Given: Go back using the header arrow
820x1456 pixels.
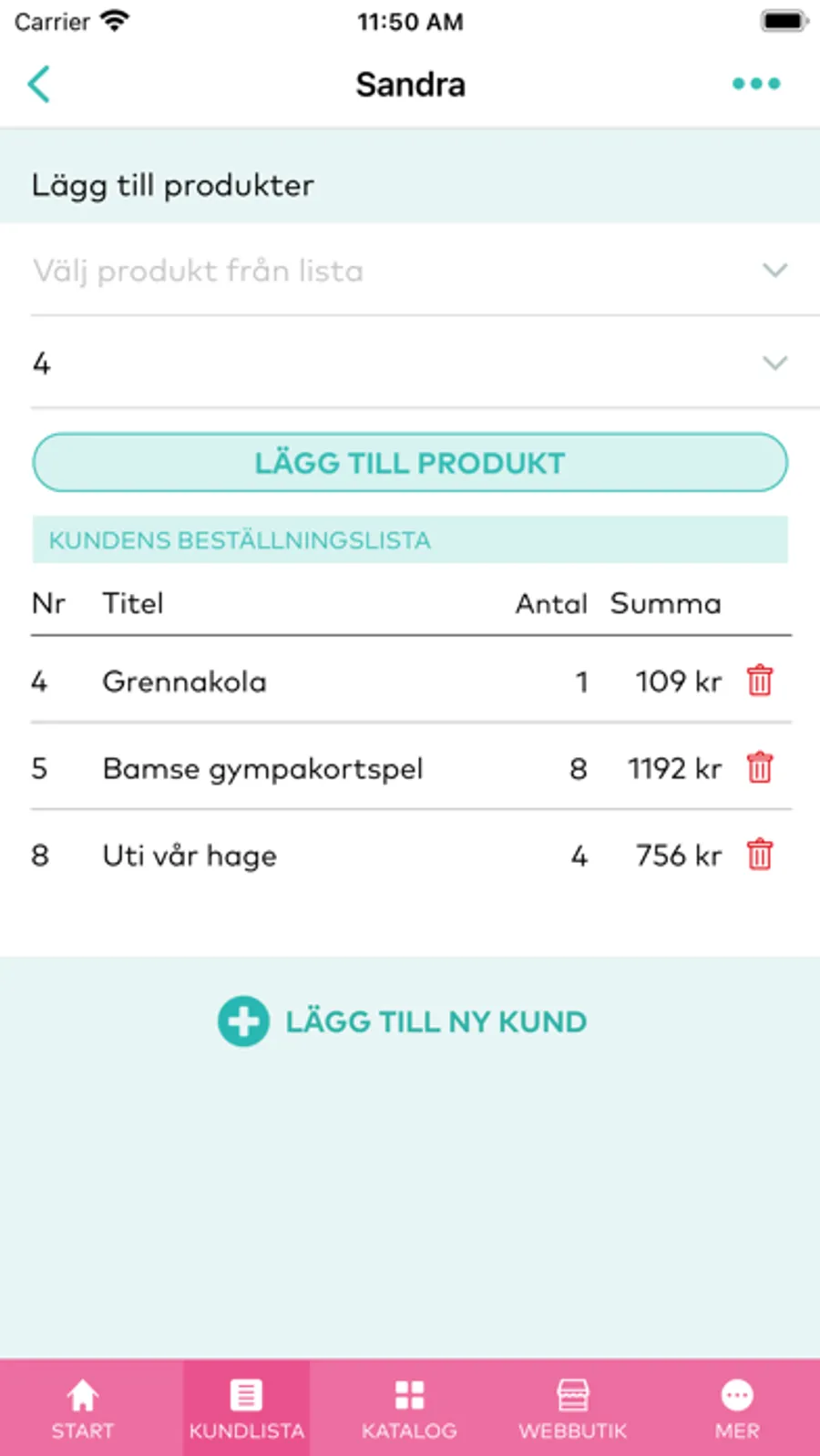Looking at the screenshot, I should (x=39, y=85).
